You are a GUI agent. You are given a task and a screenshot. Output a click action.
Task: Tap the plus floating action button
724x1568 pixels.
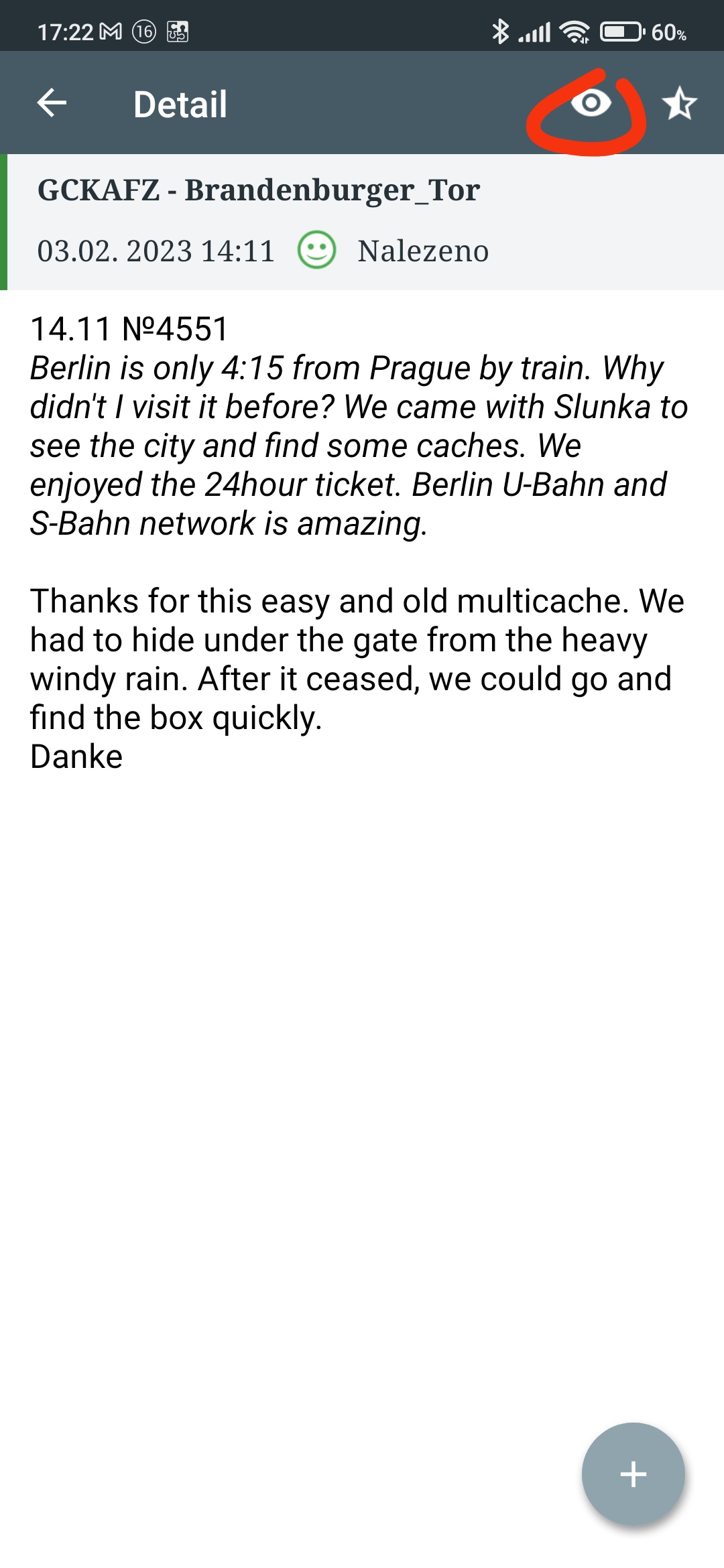click(633, 1474)
